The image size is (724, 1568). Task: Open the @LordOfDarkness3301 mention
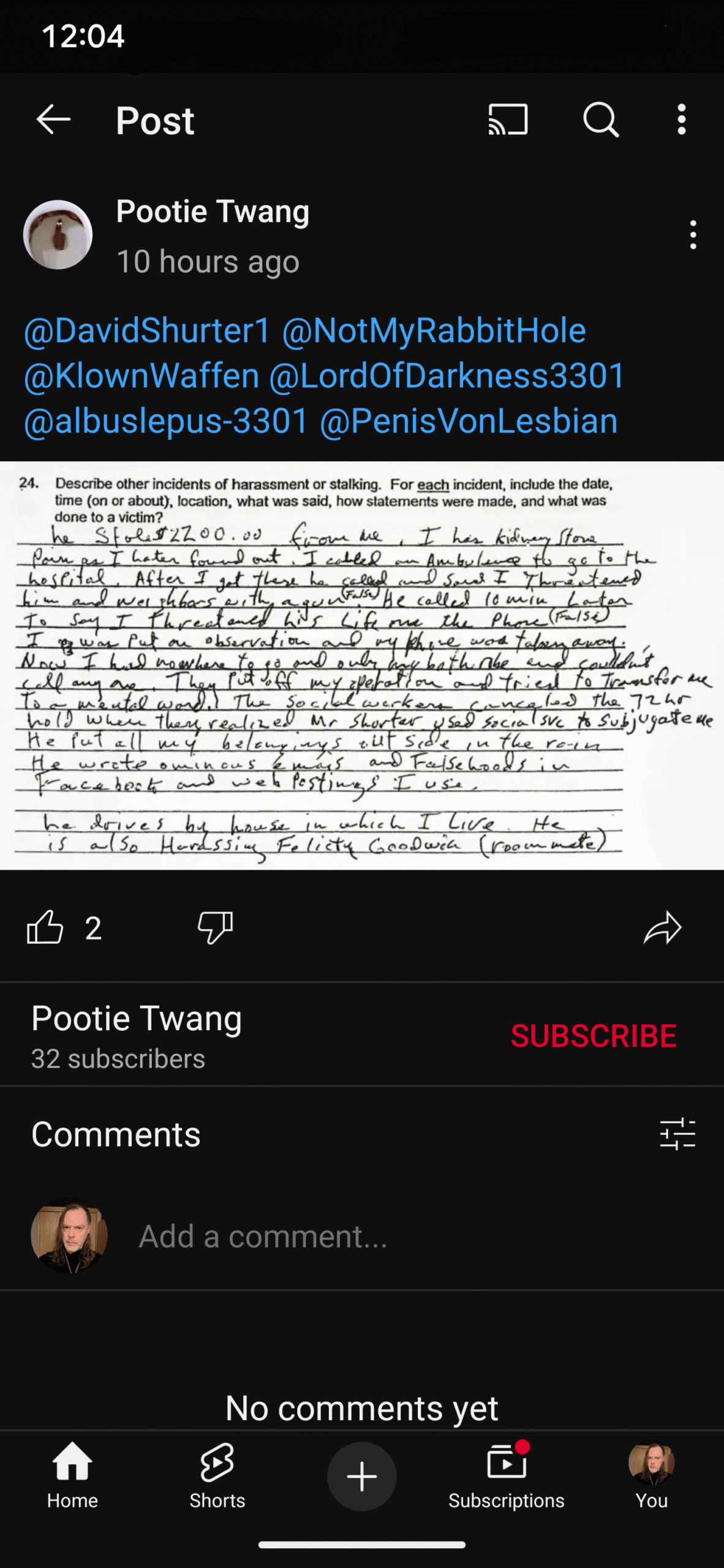pyautogui.click(x=447, y=376)
